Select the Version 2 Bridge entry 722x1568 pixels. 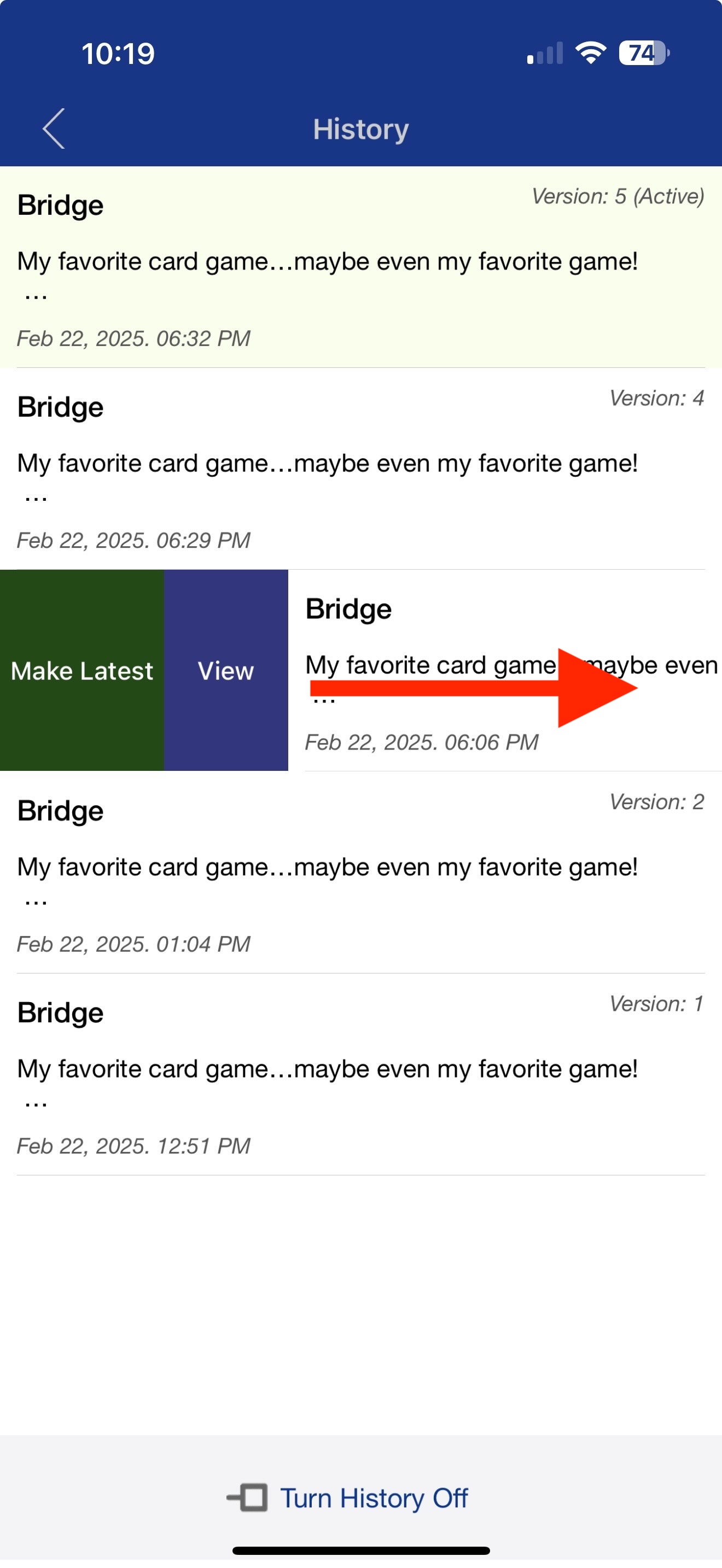point(361,872)
